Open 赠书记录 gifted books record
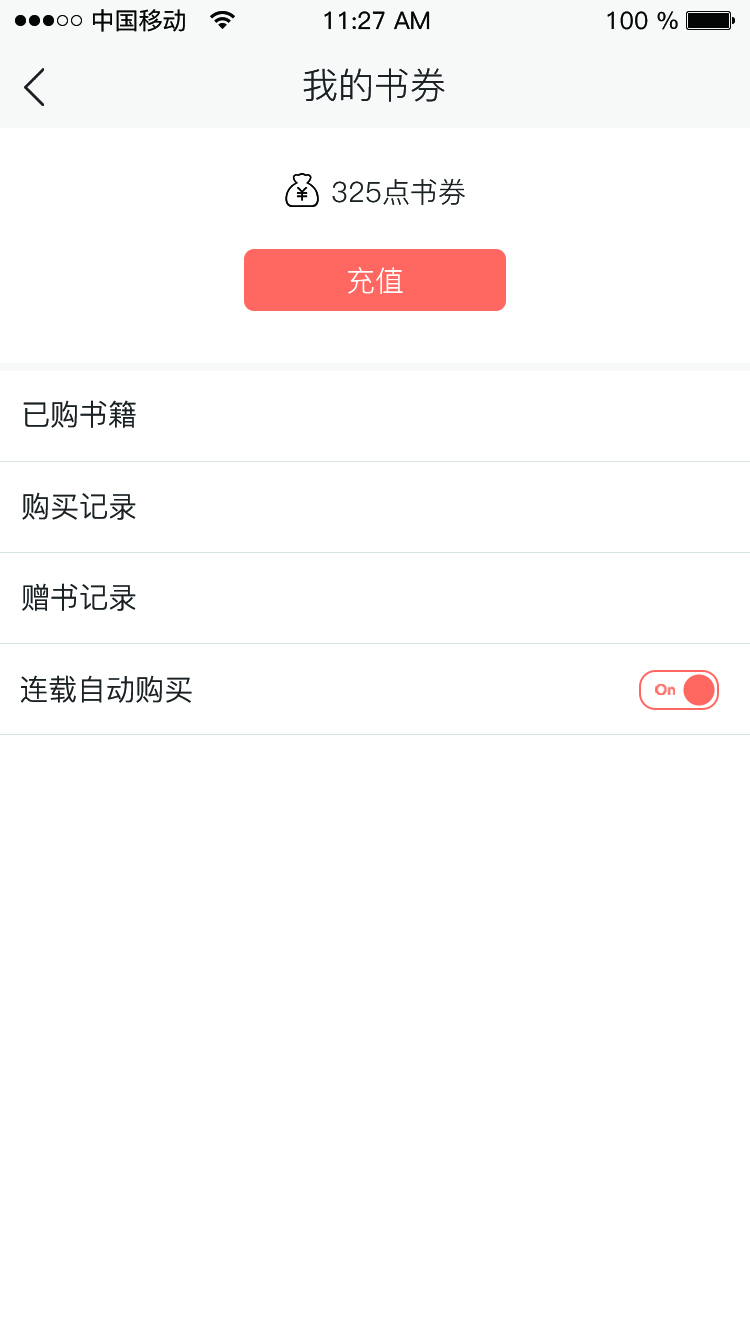750x1334 pixels. (x=375, y=598)
